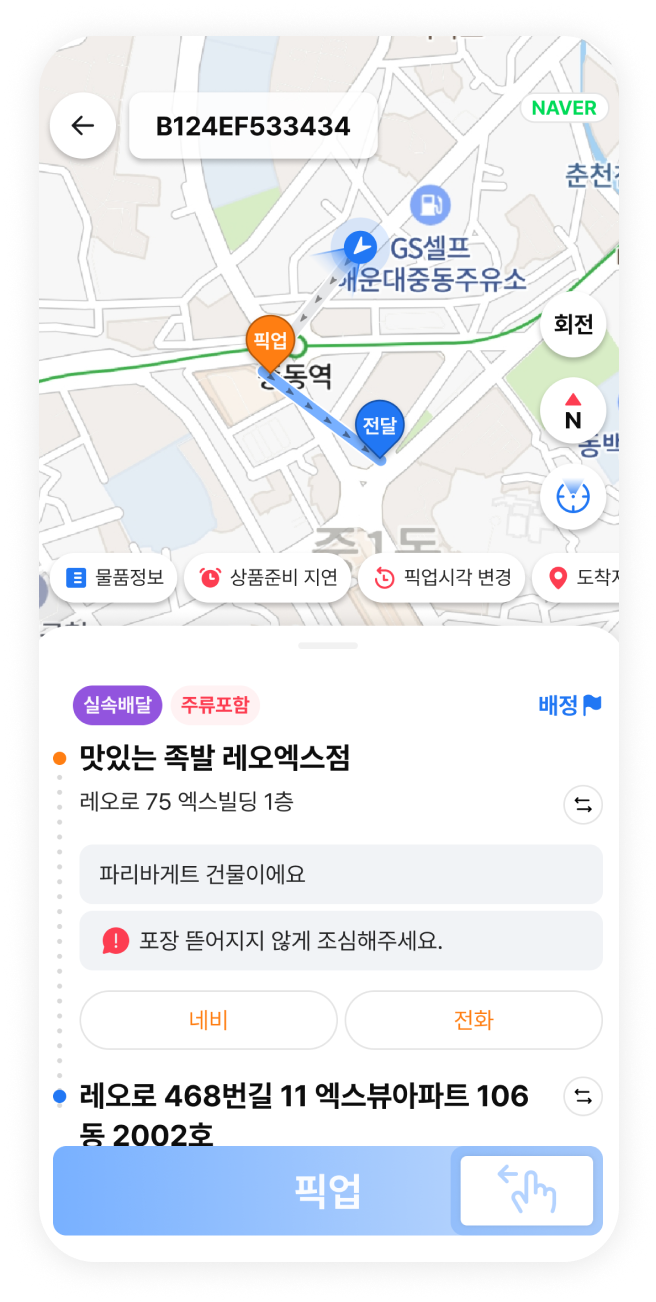Tap the orange 픽업 map pin

269,341
